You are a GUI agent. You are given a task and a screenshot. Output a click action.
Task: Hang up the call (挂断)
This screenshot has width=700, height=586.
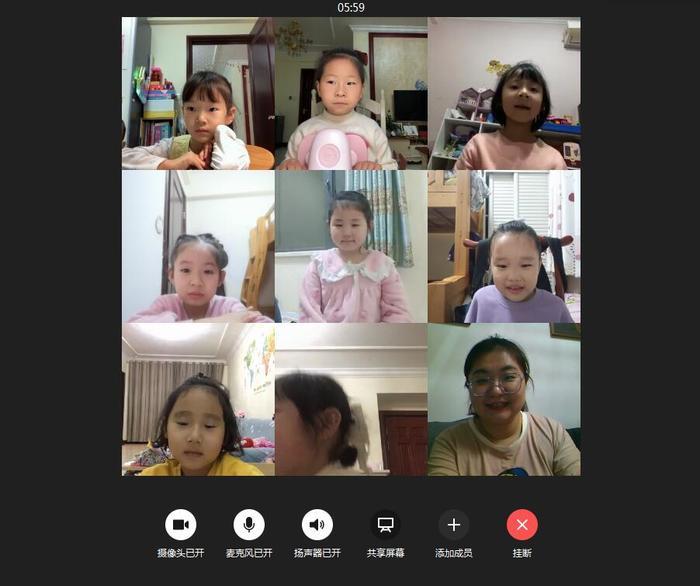pyautogui.click(x=522, y=524)
